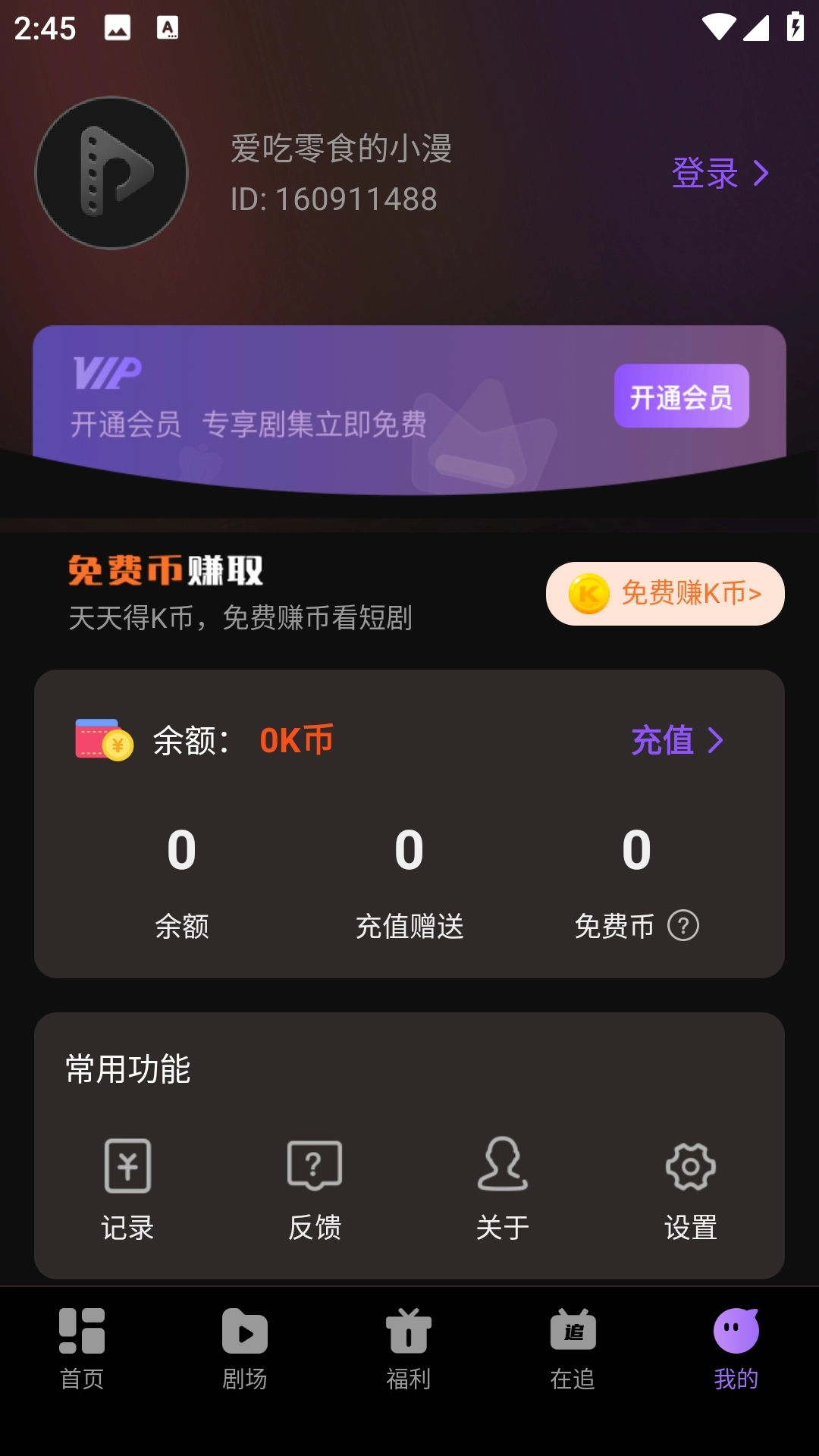Tap the K coin icon in 免费赚K币
This screenshot has height=1456, width=819.
[590, 594]
